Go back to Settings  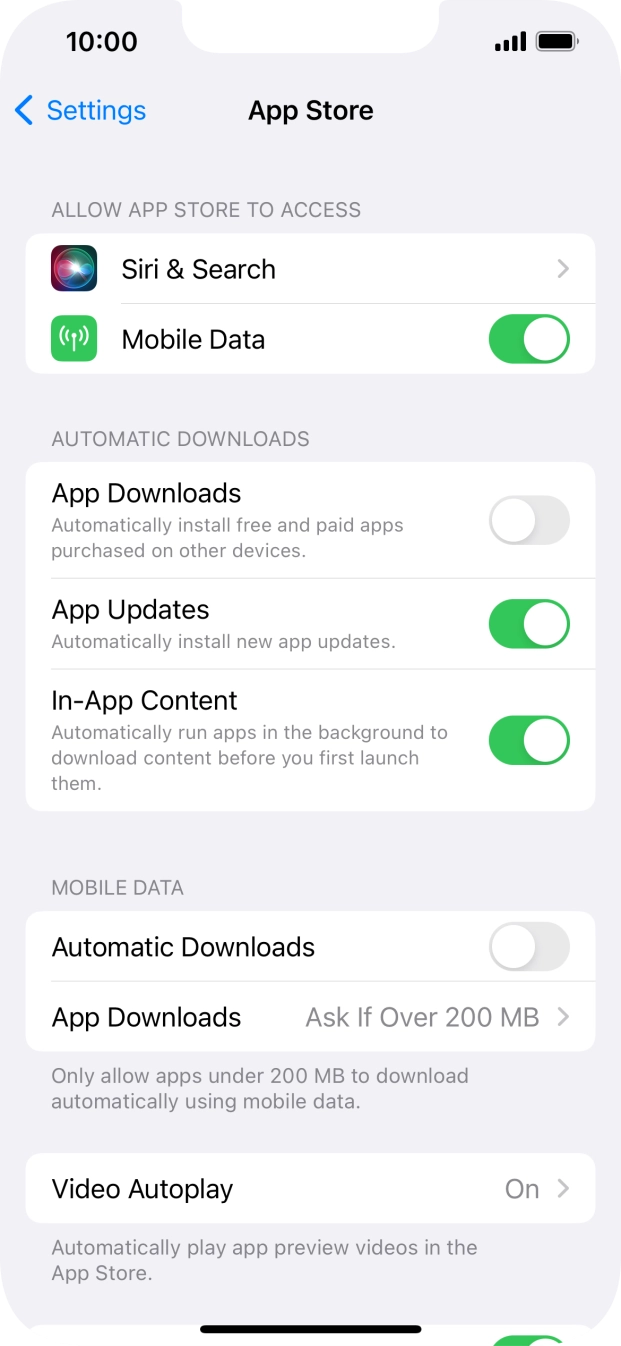(80, 110)
